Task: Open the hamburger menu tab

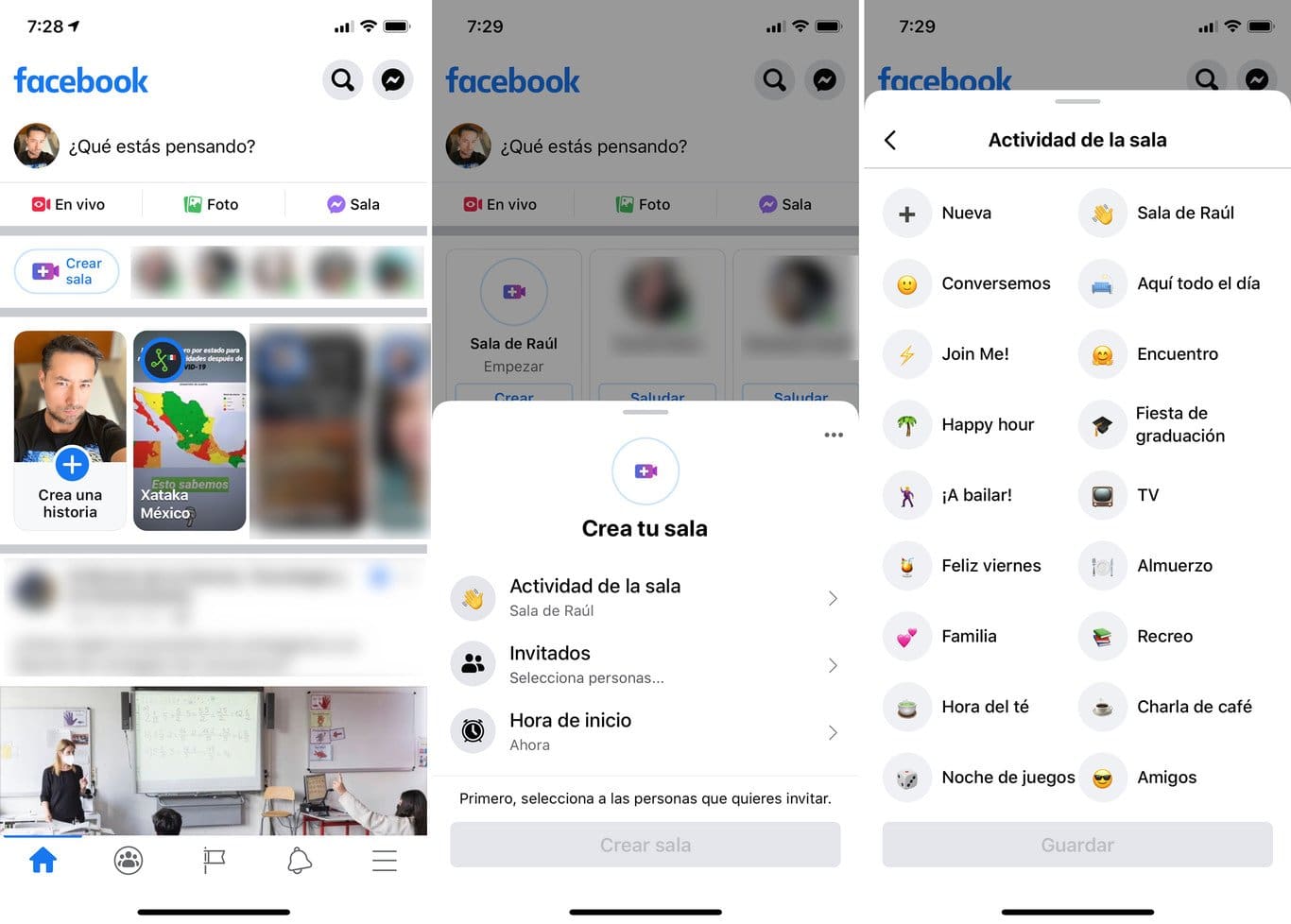Action: (x=384, y=861)
